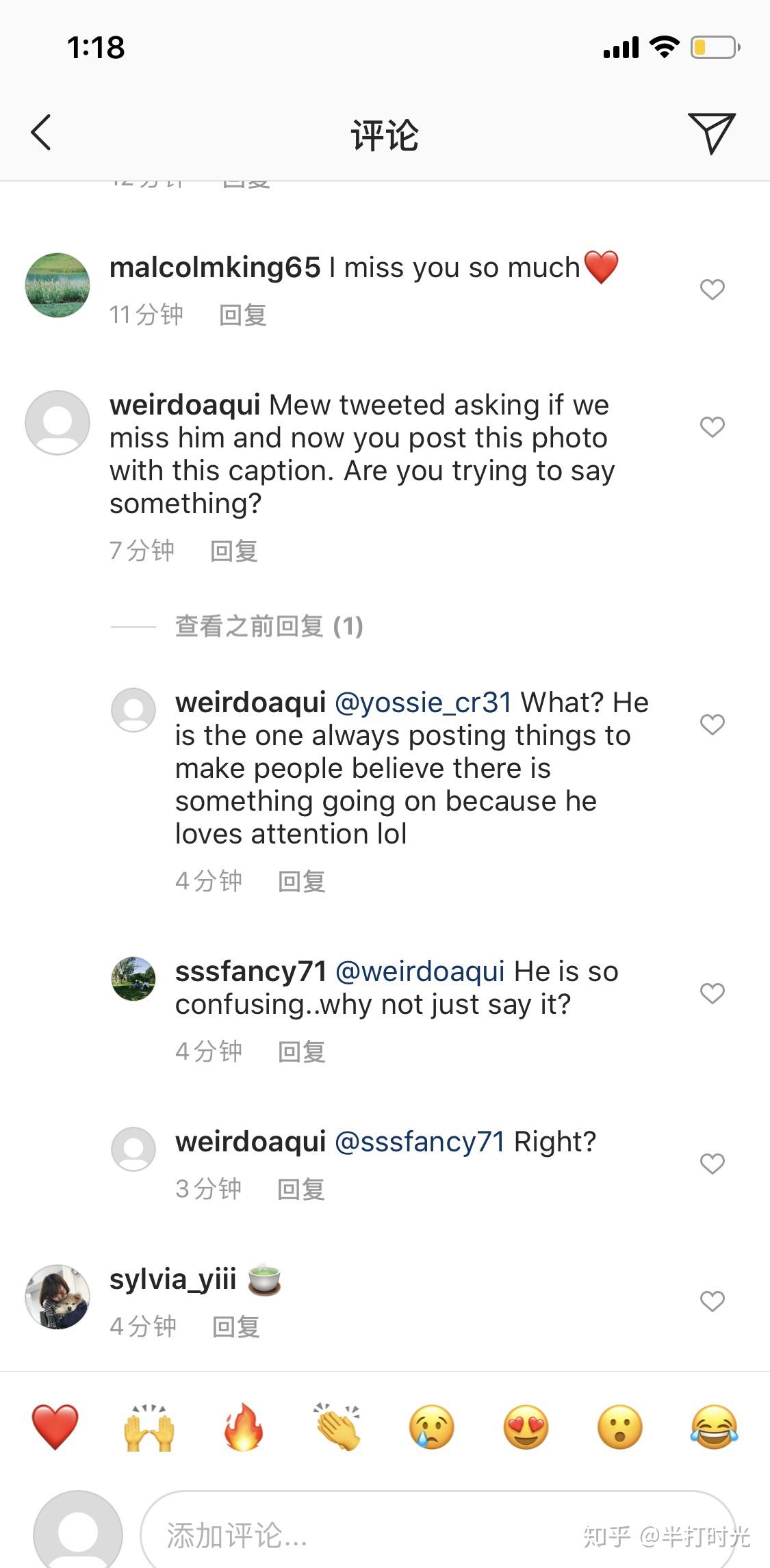Insert the heart eyes emoji
Image resolution: width=770 pixels, height=1568 pixels.
pos(526,1427)
